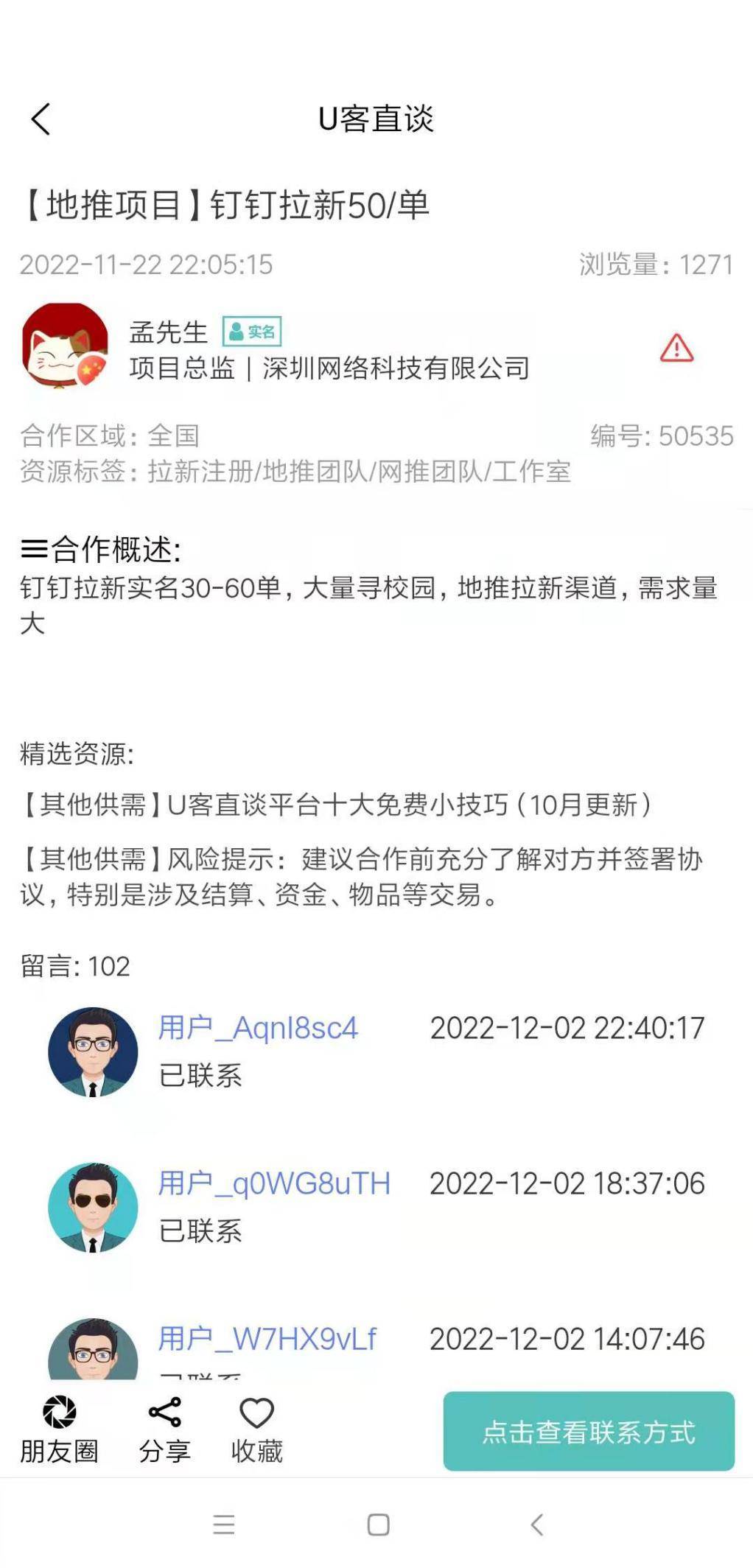Tap the red warning report icon
The height and width of the screenshot is (1568, 753).
pyautogui.click(x=676, y=349)
